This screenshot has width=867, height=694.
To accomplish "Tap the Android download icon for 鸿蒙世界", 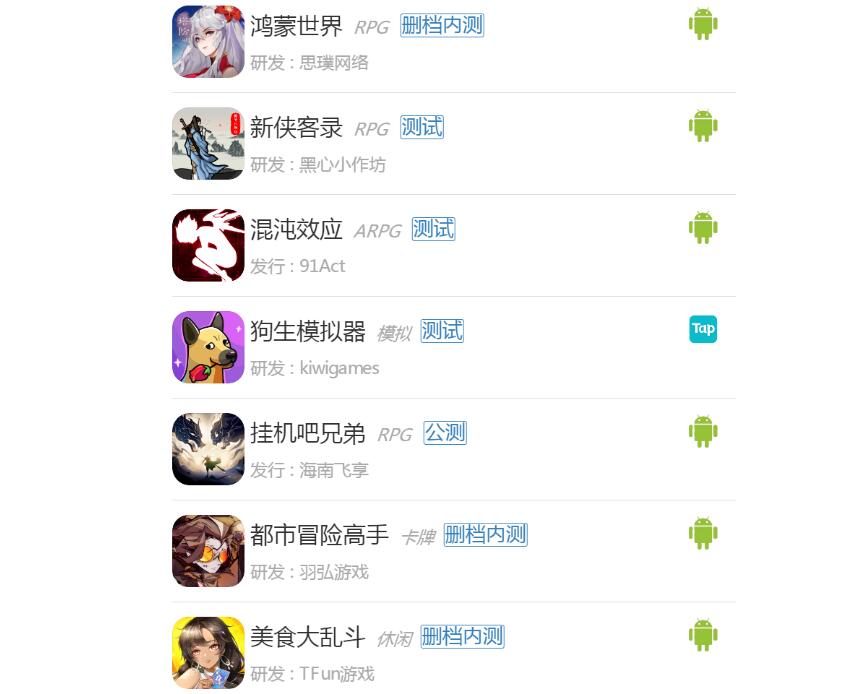I will click(703, 24).
